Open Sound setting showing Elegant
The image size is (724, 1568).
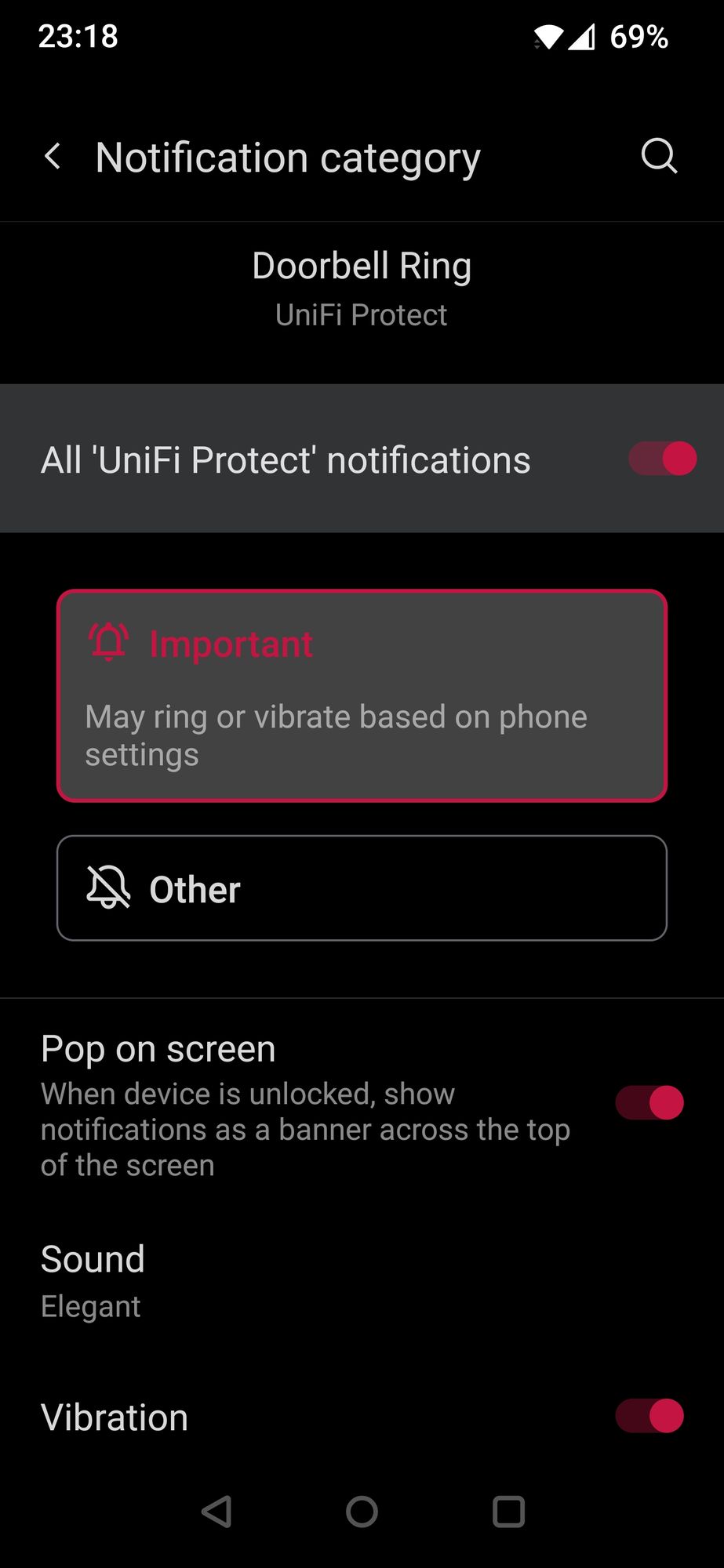tap(93, 1281)
